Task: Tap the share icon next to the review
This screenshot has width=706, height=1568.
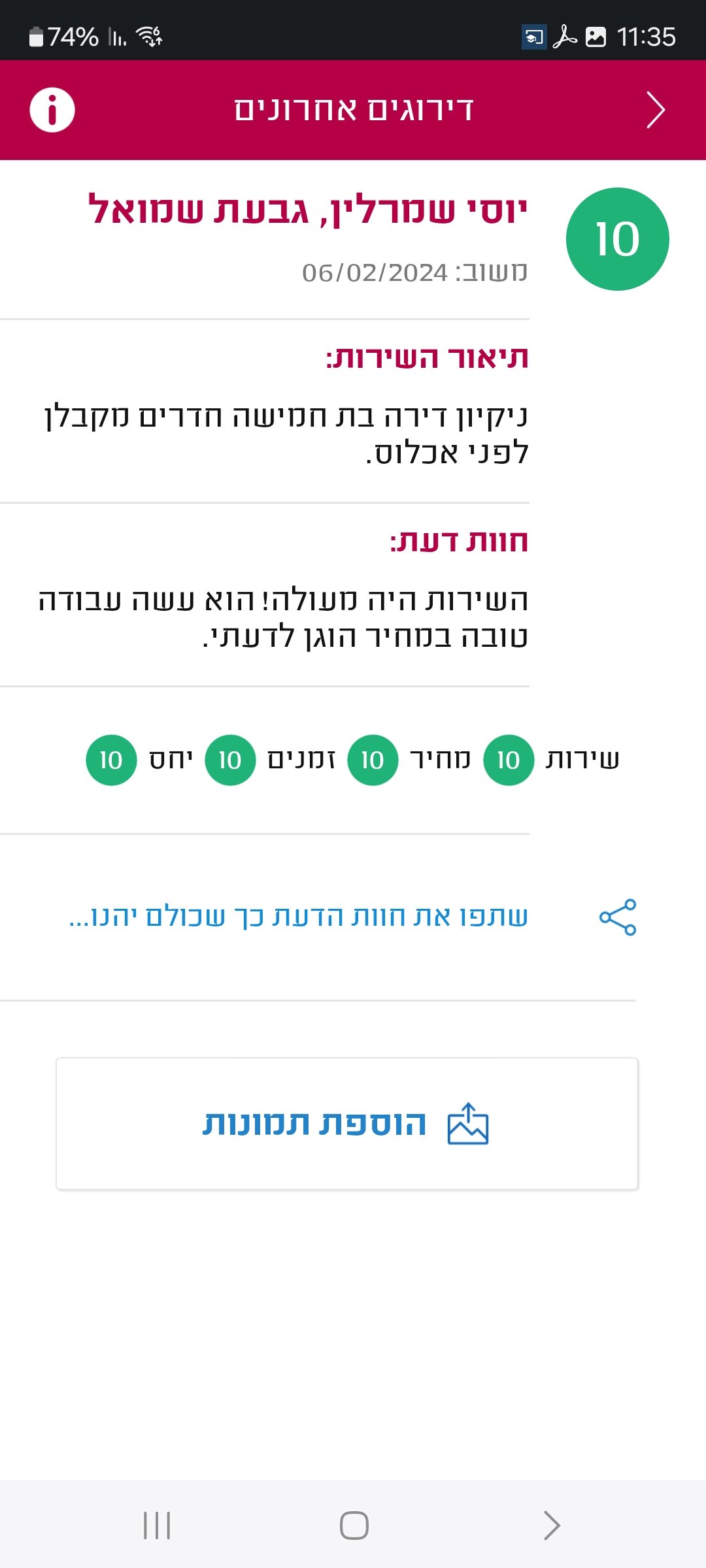Action: pos(617,919)
